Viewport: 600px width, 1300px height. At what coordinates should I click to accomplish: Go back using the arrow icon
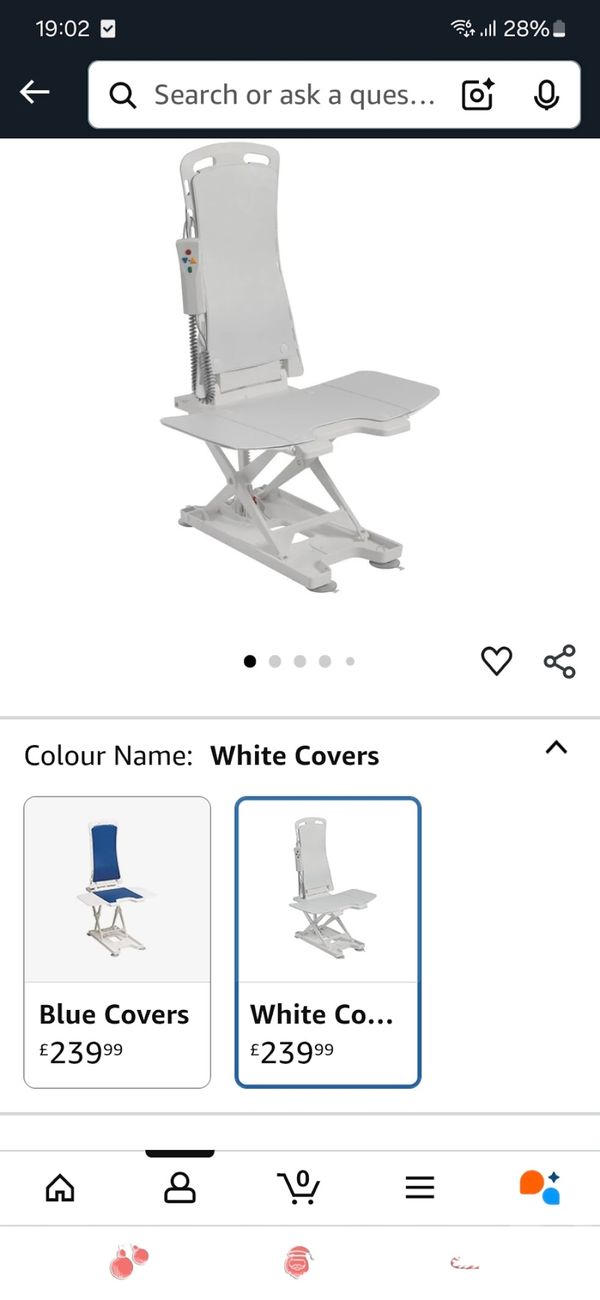coord(34,93)
